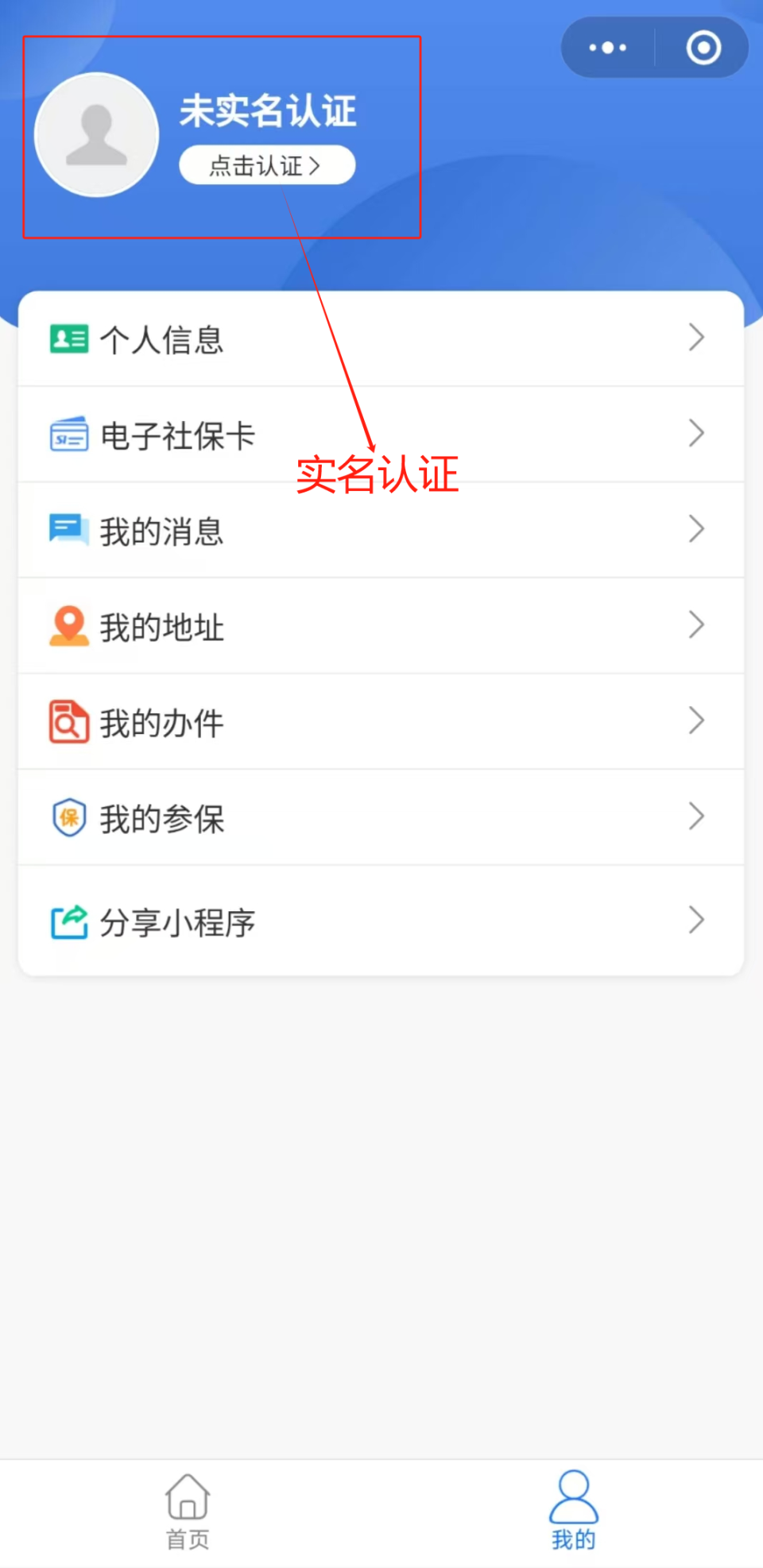763x1568 pixels.
Task: Open the 我的参保 shield icon
Action: pos(68,817)
